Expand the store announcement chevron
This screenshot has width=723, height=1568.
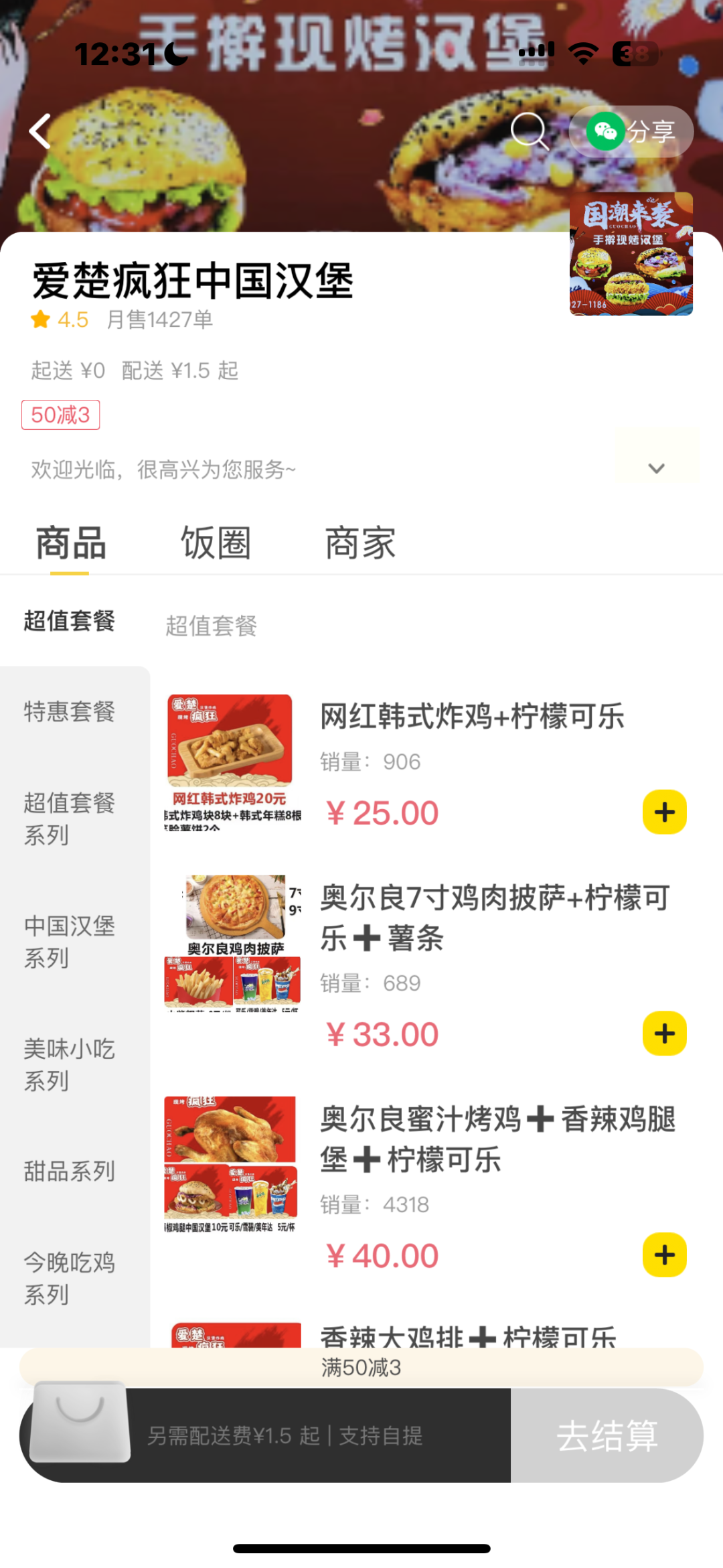point(657,468)
